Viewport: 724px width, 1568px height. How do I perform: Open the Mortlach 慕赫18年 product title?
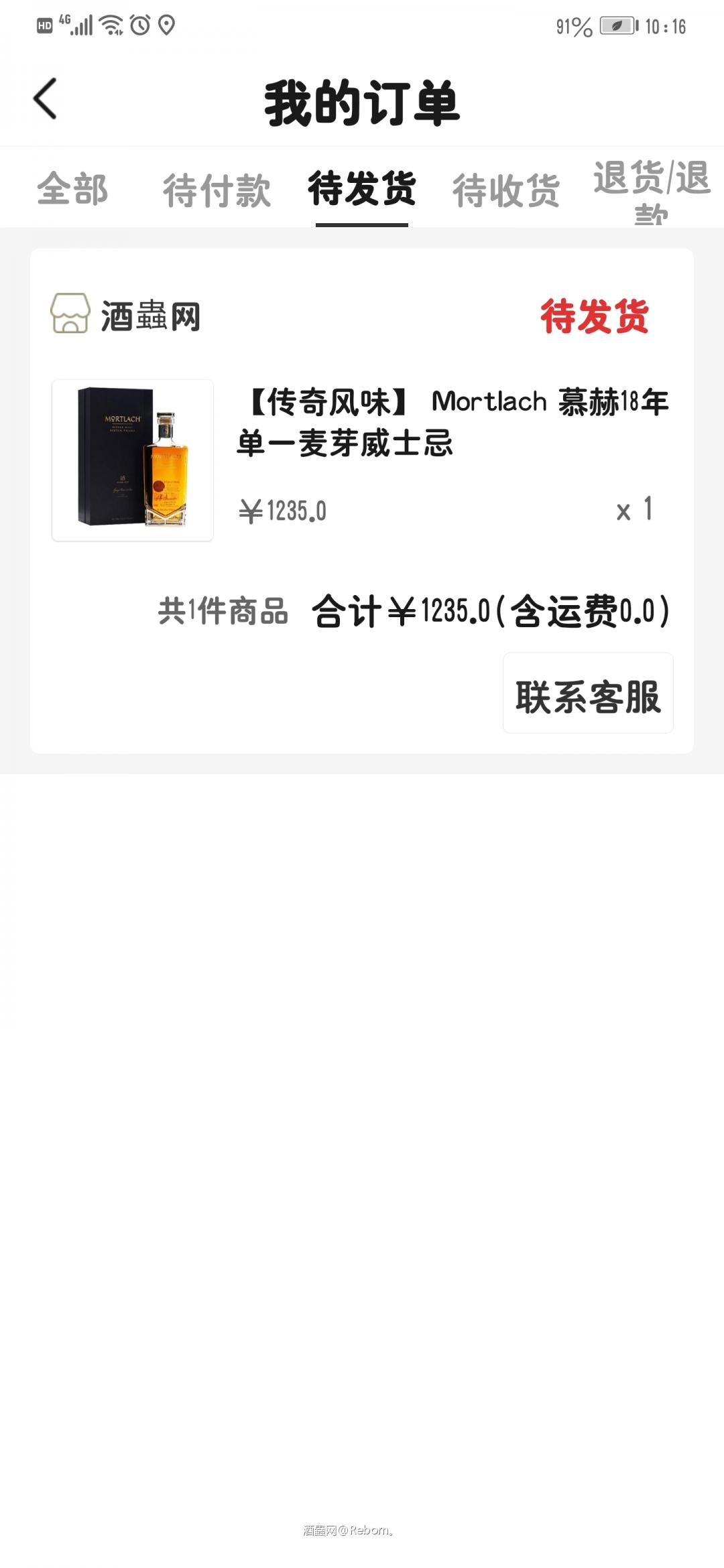[452, 419]
